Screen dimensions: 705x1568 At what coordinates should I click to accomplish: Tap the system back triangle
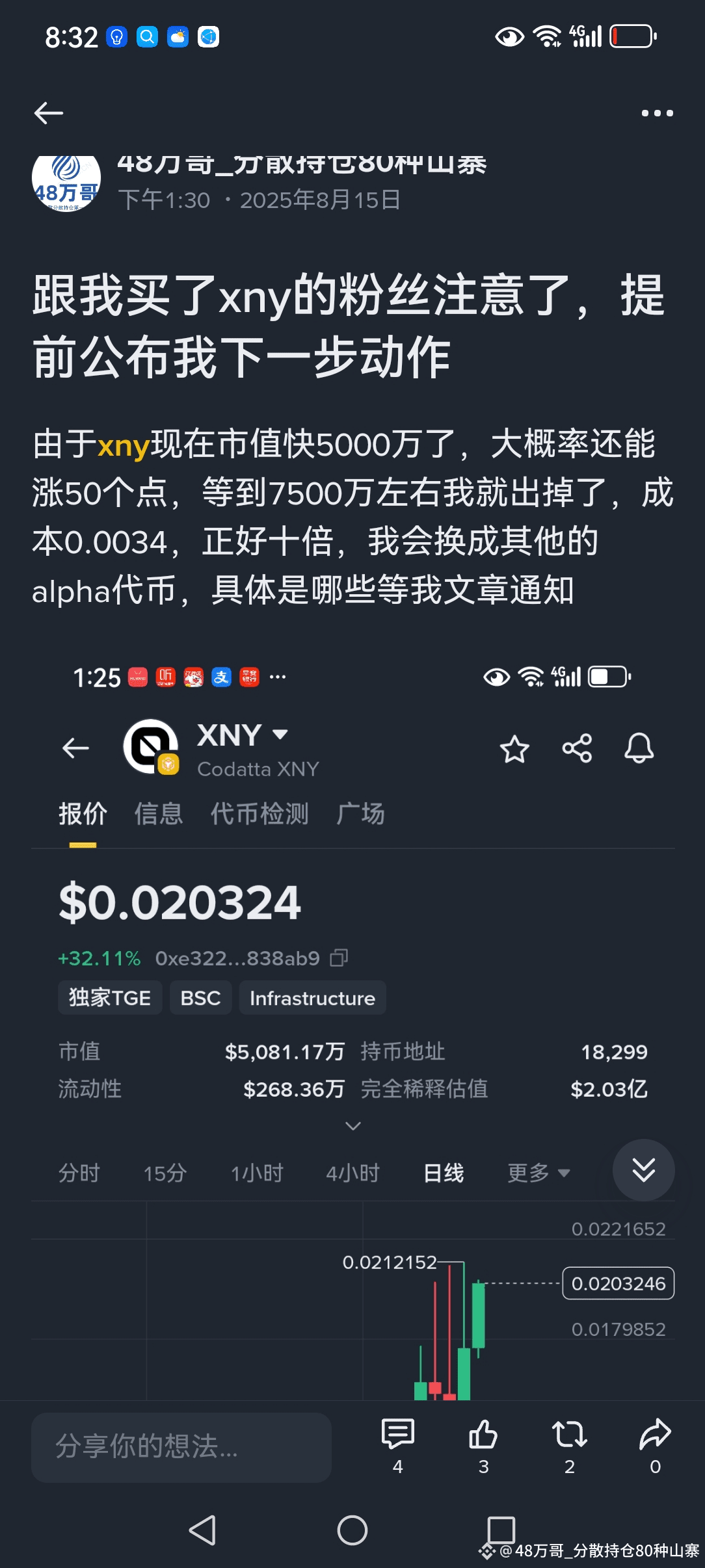pos(202,1530)
